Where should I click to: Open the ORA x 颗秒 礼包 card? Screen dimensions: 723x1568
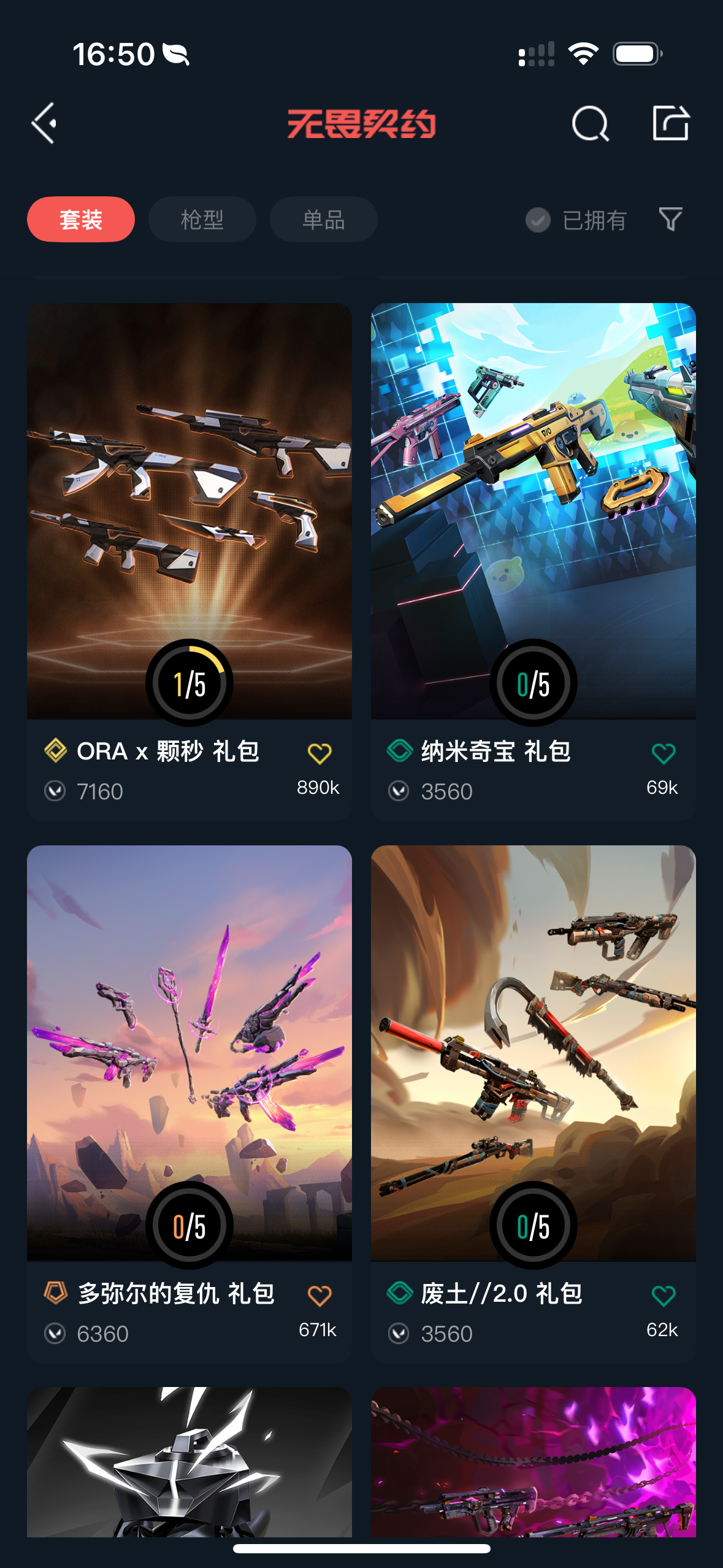tap(189, 509)
